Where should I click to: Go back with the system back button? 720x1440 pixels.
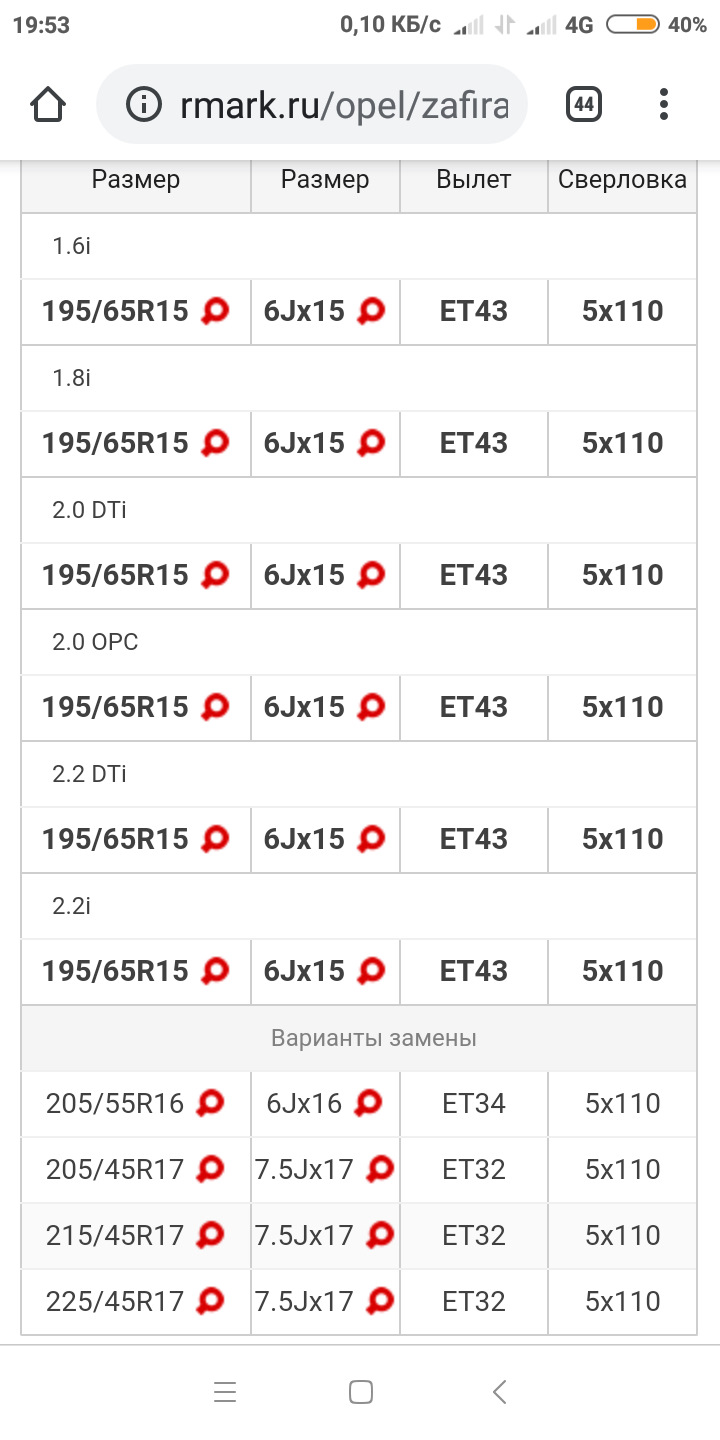coord(500,1392)
